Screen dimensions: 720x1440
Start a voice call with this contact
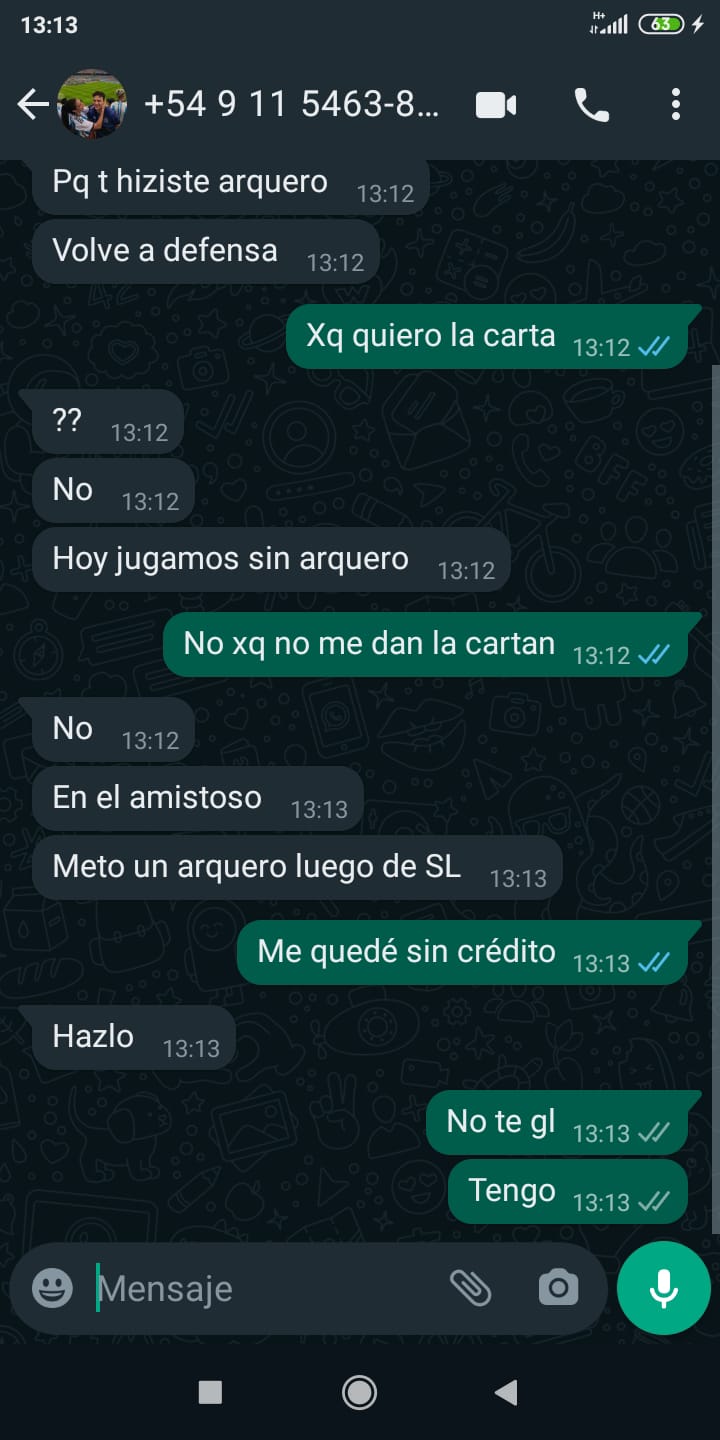[x=591, y=104]
